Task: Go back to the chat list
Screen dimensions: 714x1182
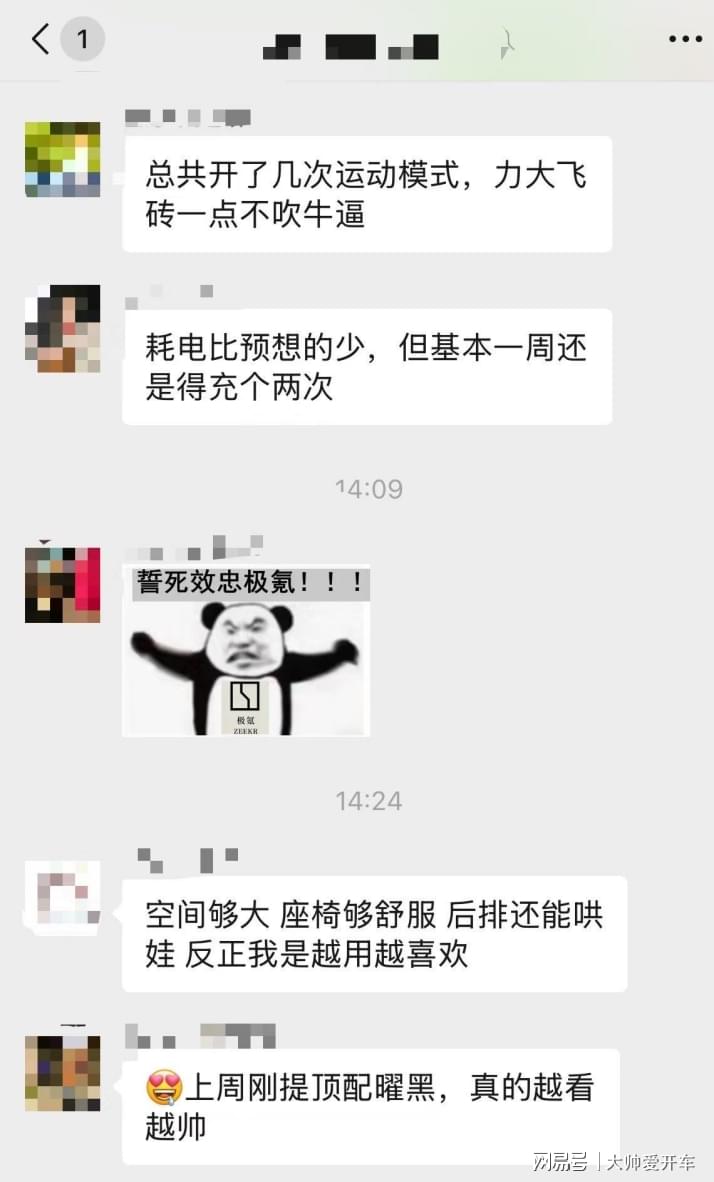Action: tap(40, 40)
